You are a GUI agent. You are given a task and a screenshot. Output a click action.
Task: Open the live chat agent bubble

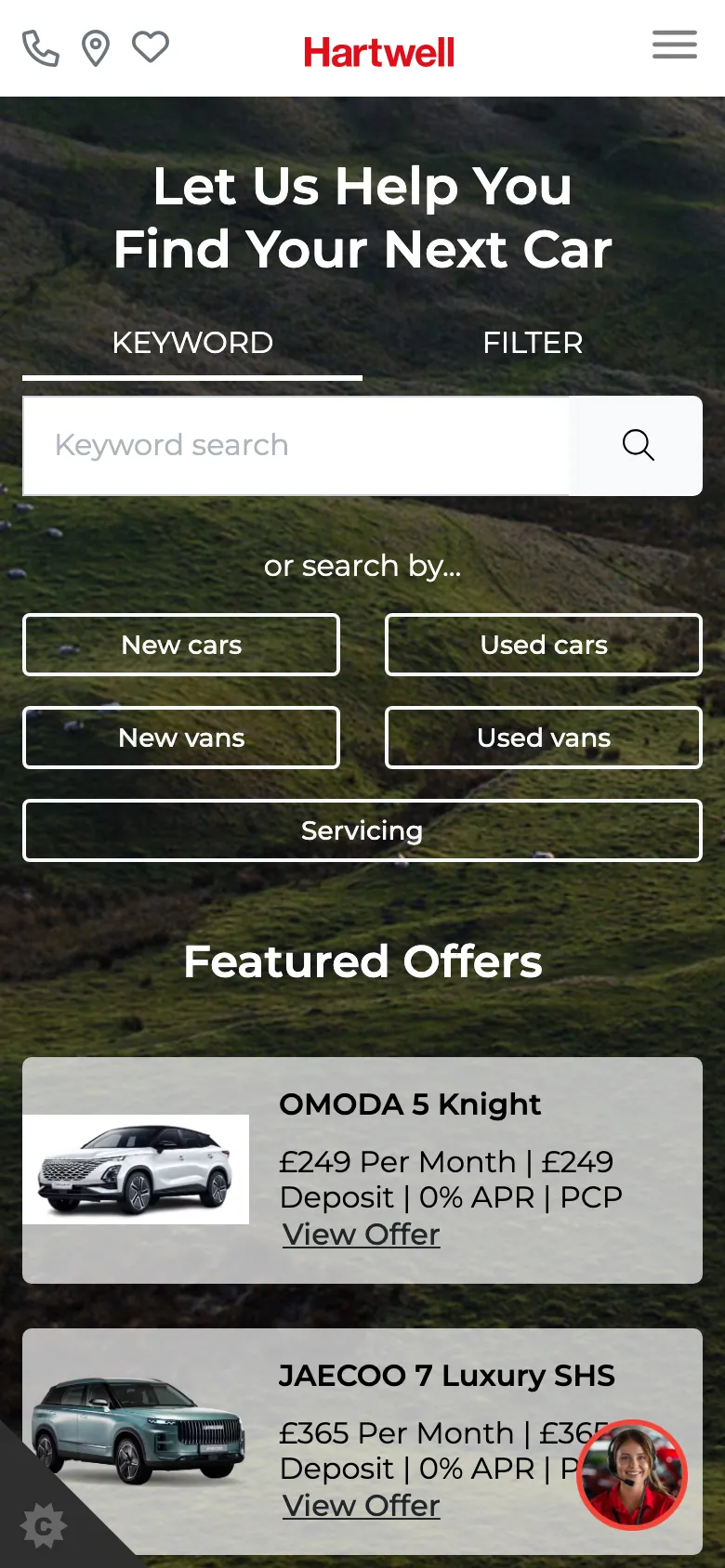click(632, 1474)
